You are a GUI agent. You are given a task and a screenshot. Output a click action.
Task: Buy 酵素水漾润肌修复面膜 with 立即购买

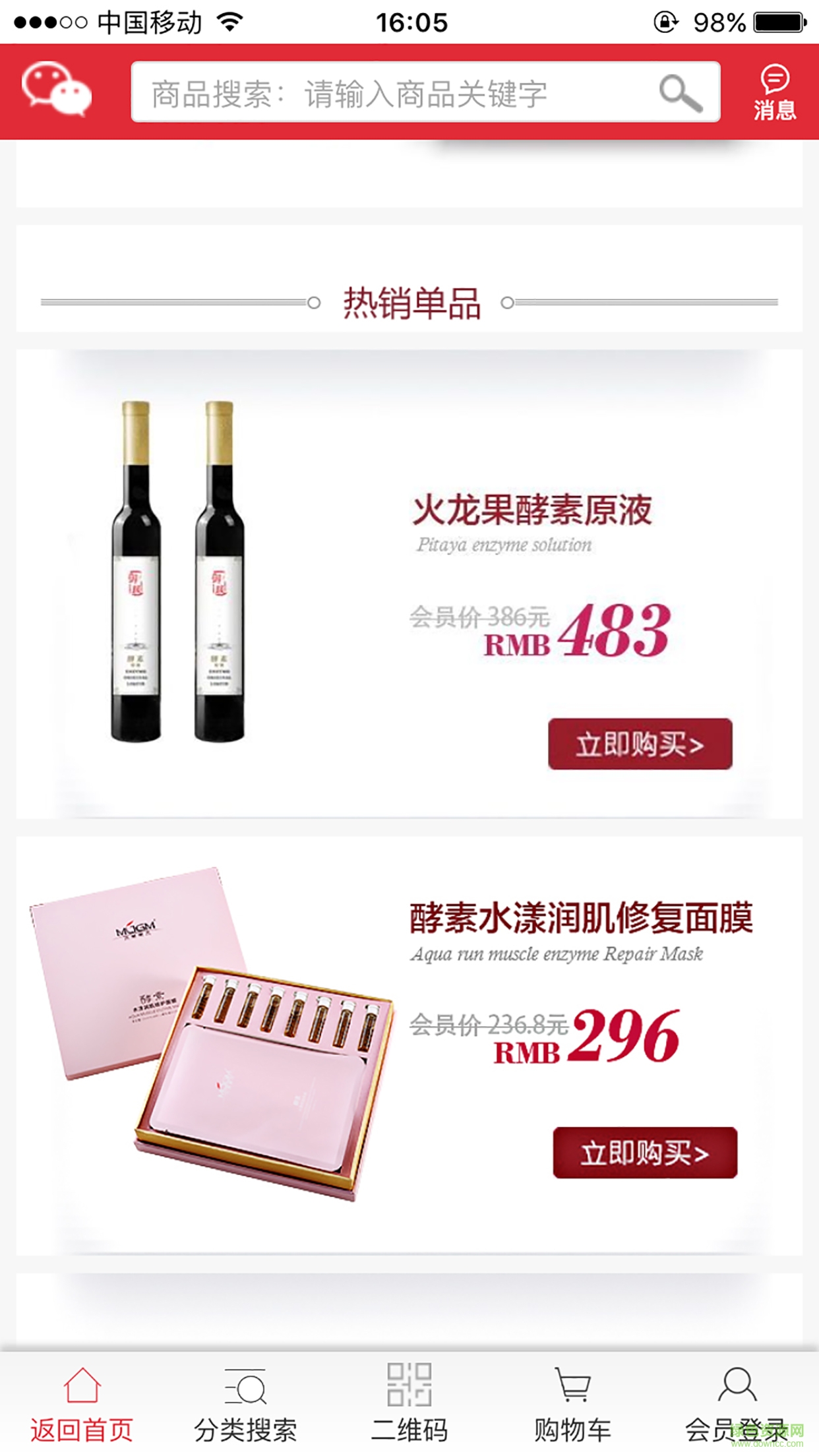(644, 1153)
